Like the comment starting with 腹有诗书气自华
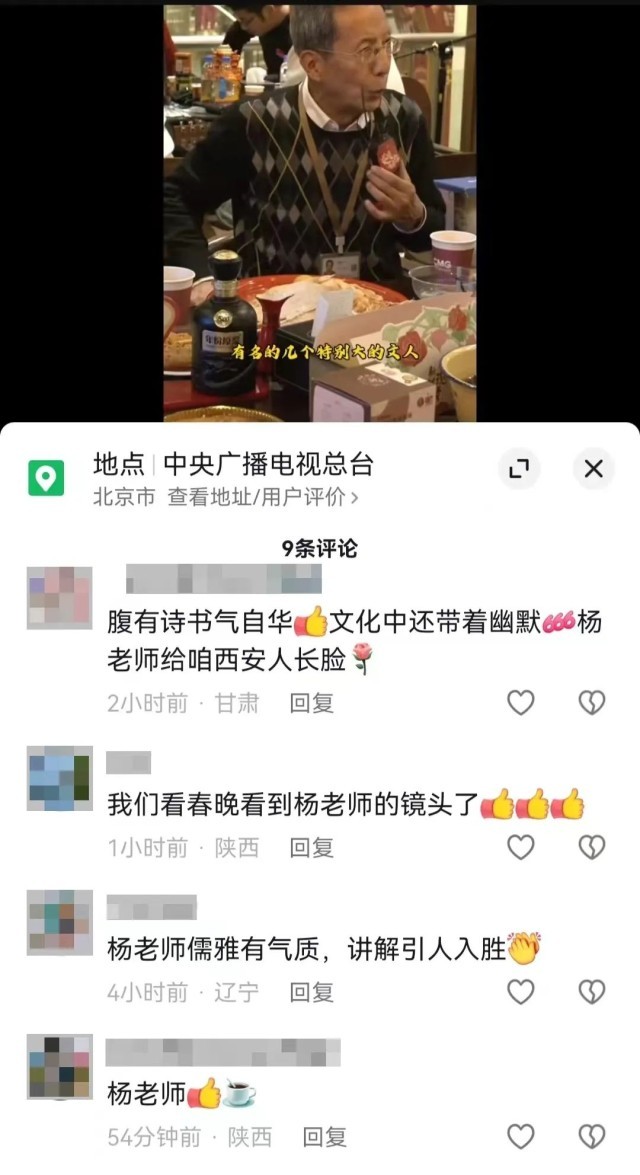Viewport: 640px width, 1175px height. (x=521, y=703)
